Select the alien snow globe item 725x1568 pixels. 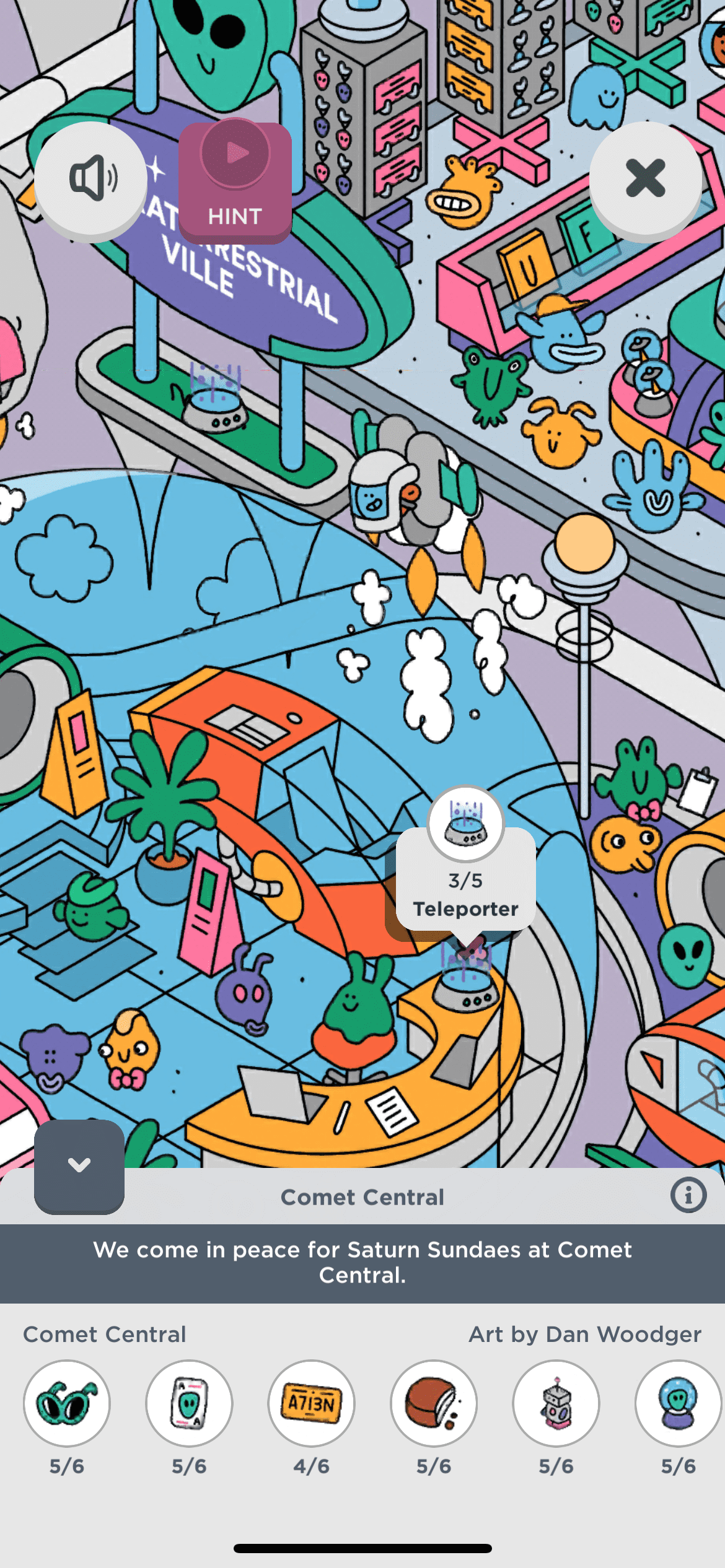click(x=678, y=1403)
